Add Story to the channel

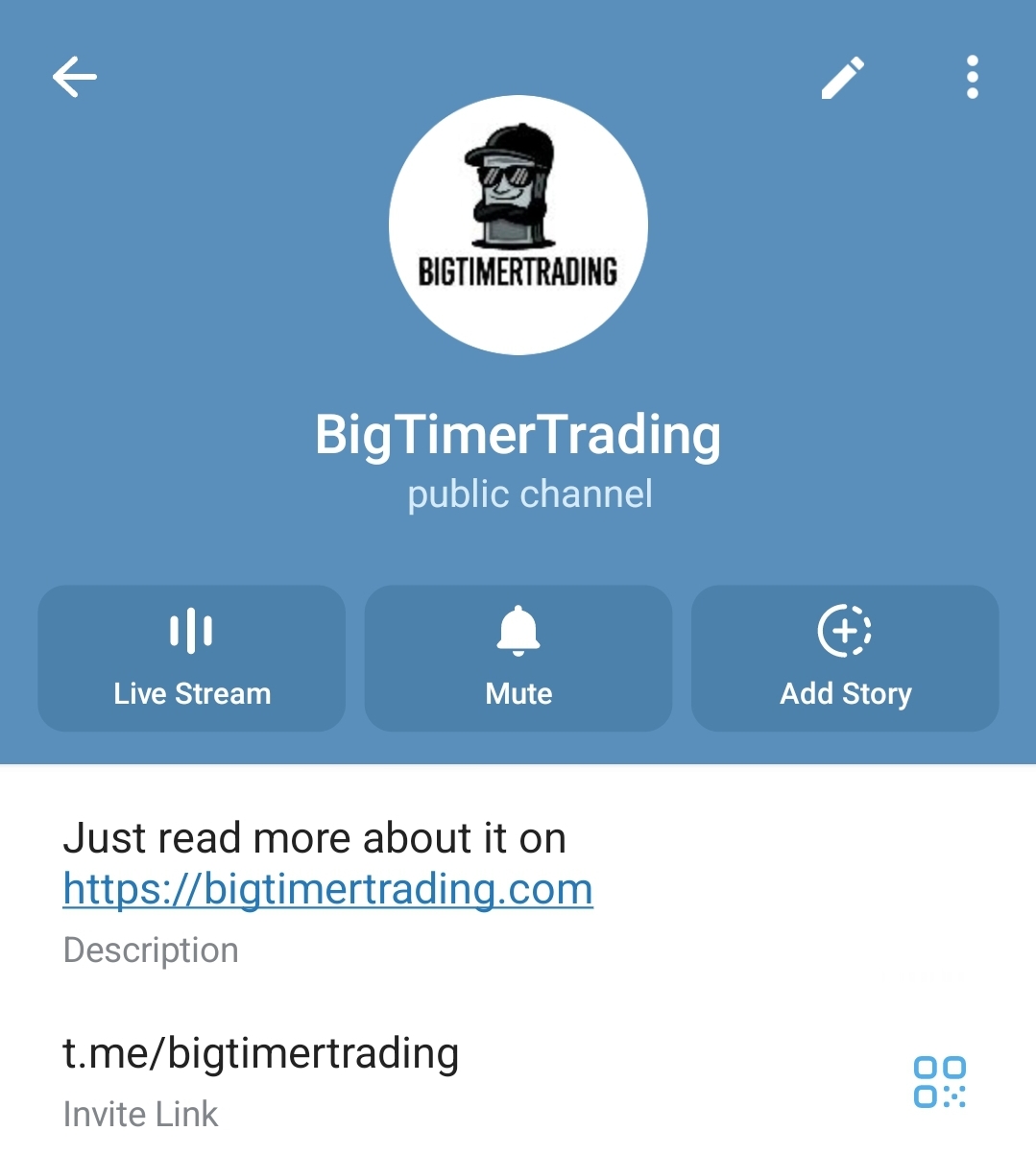pyautogui.click(x=845, y=659)
